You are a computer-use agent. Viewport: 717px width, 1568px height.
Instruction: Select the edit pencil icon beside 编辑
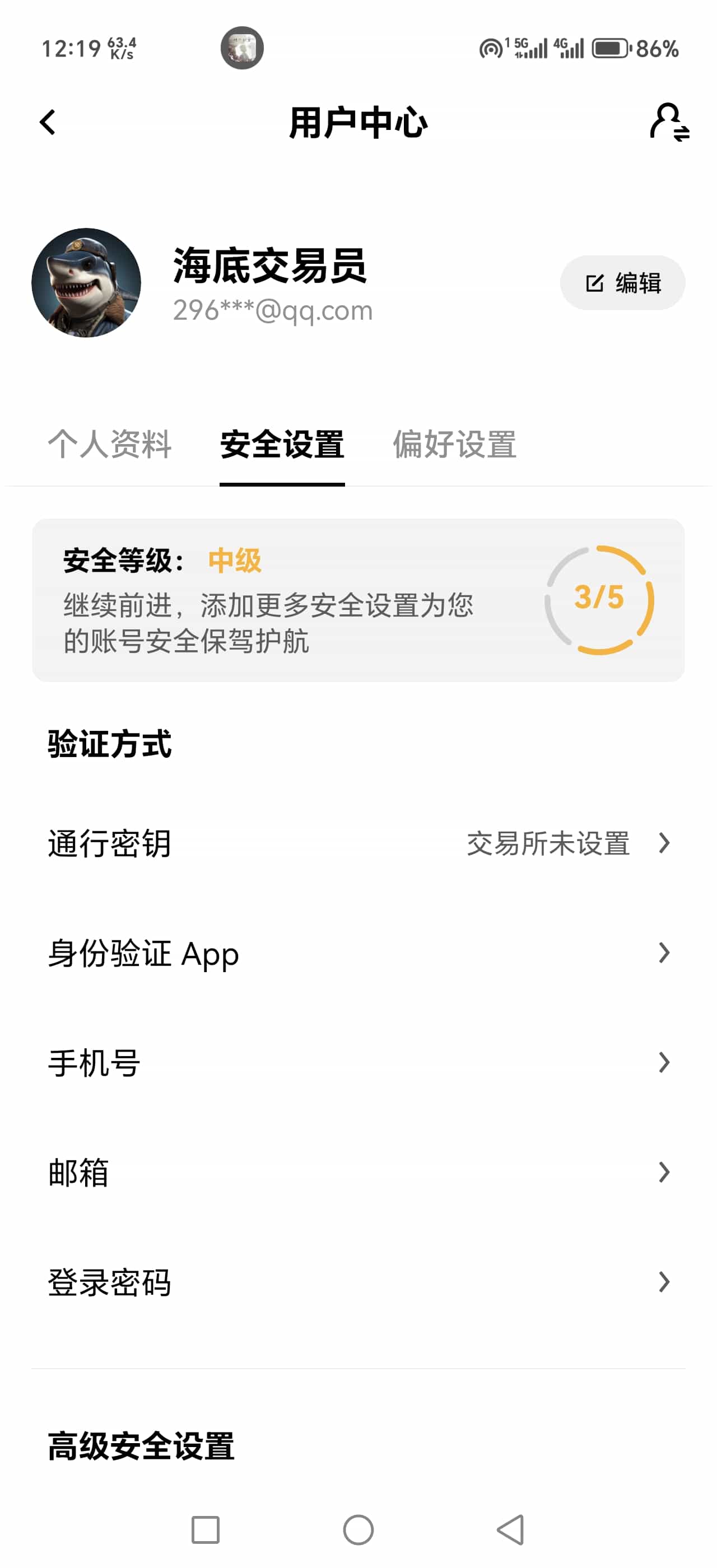click(x=593, y=282)
